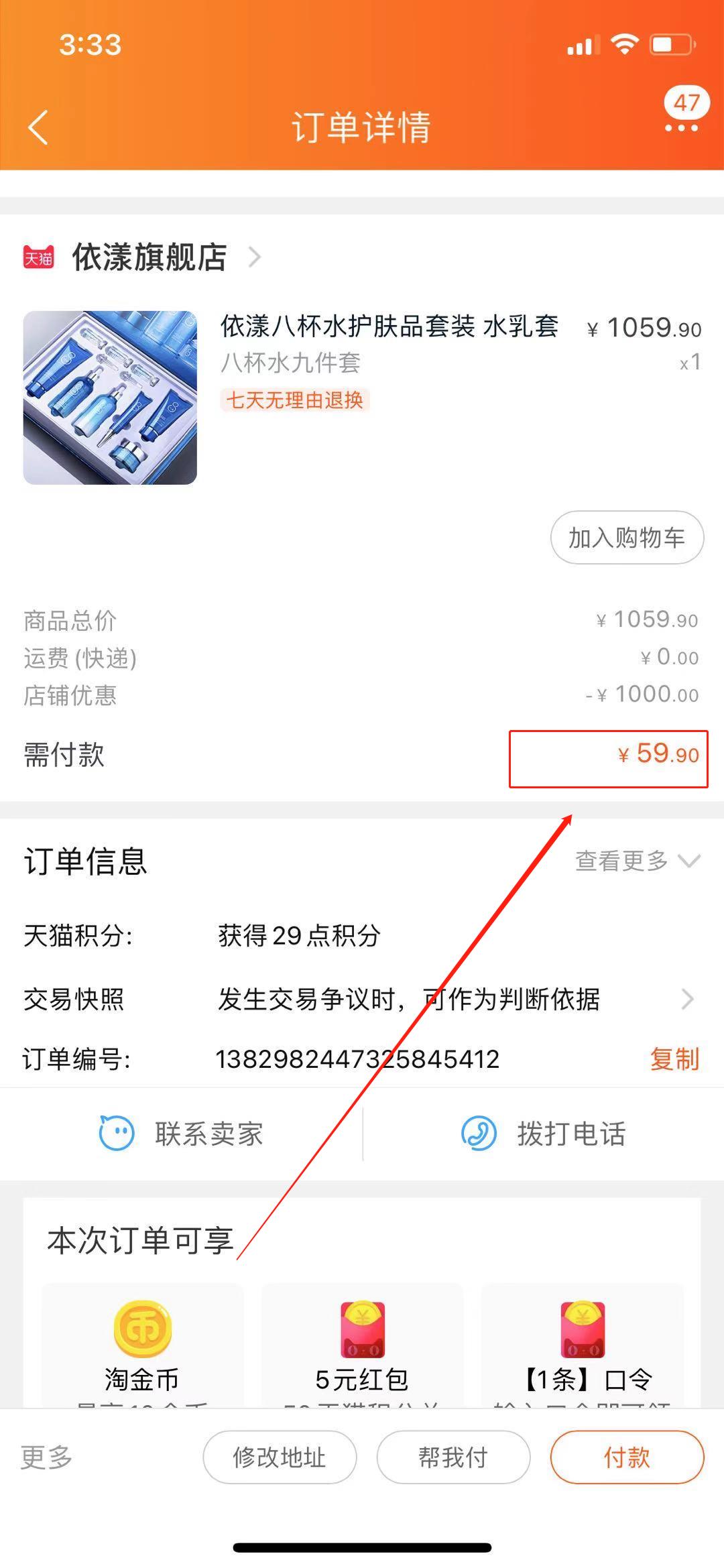The height and width of the screenshot is (1568, 724).
Task: Tap 付款 to pay for order
Action: (627, 1457)
